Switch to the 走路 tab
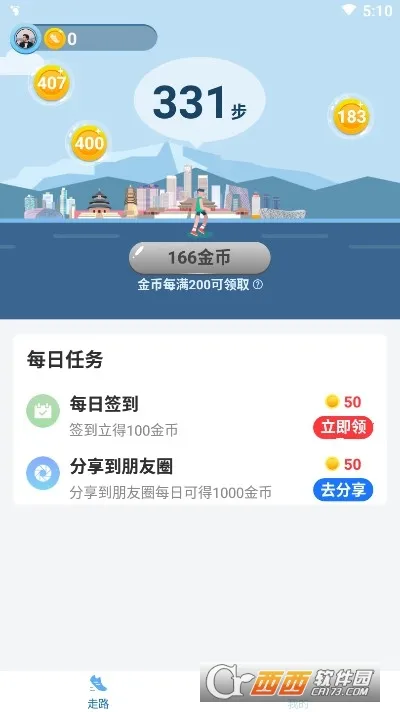The width and height of the screenshot is (400, 712). point(99,691)
